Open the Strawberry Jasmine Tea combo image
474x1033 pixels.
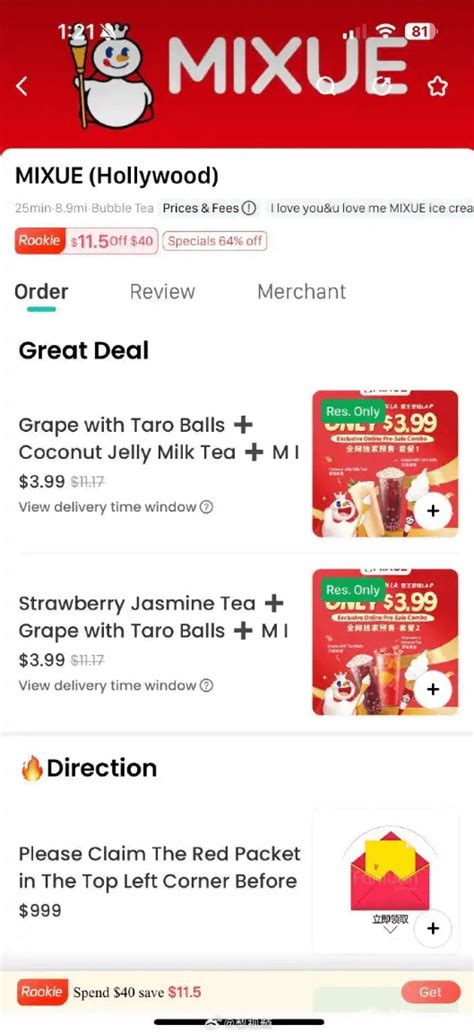385,642
